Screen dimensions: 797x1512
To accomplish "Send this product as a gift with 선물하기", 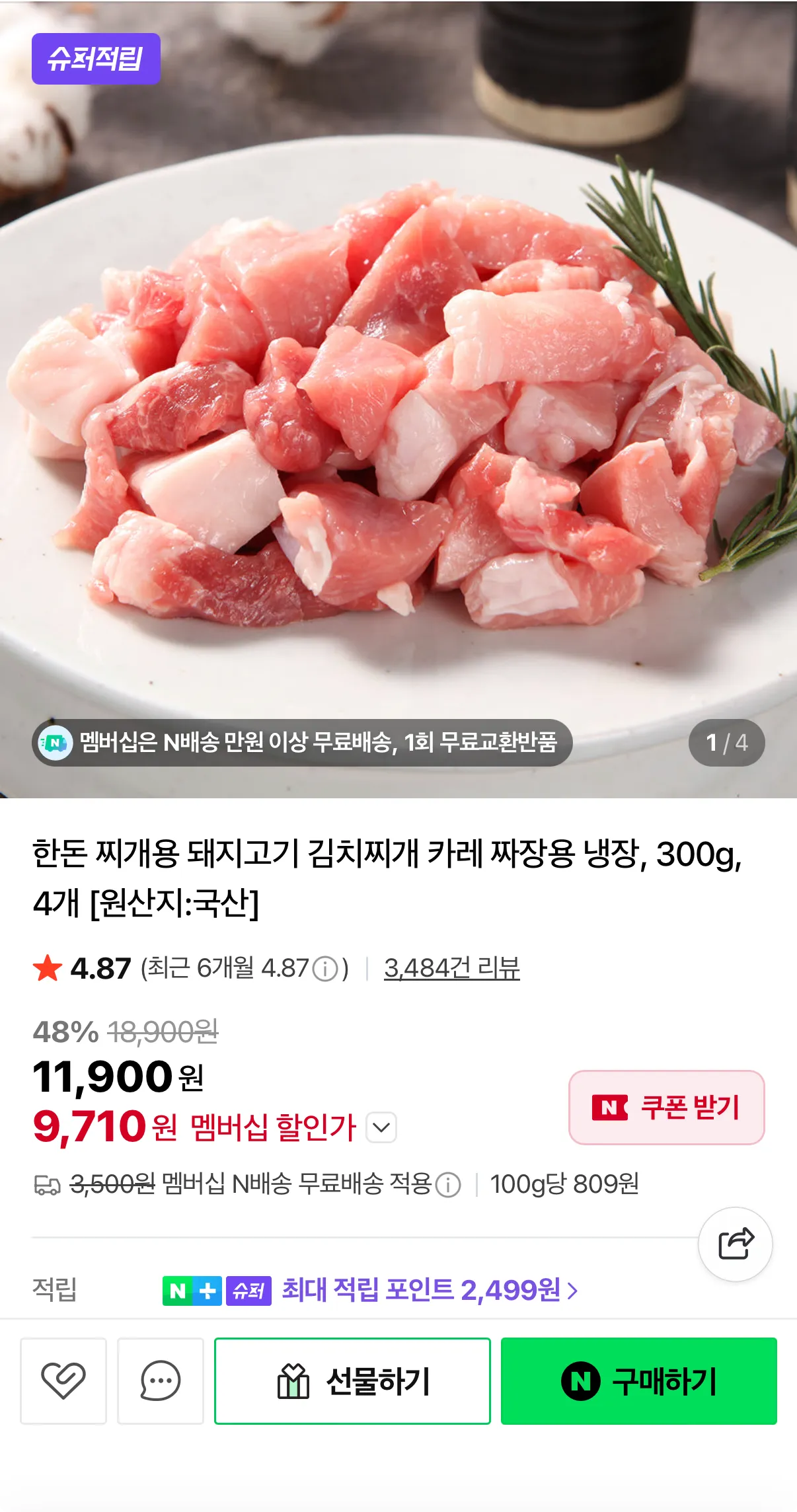I will pos(352,1380).
